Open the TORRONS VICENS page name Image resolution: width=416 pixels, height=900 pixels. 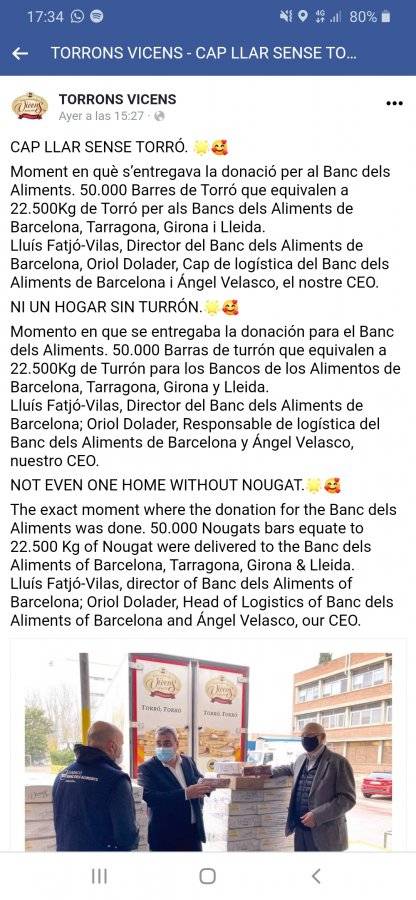118,99
